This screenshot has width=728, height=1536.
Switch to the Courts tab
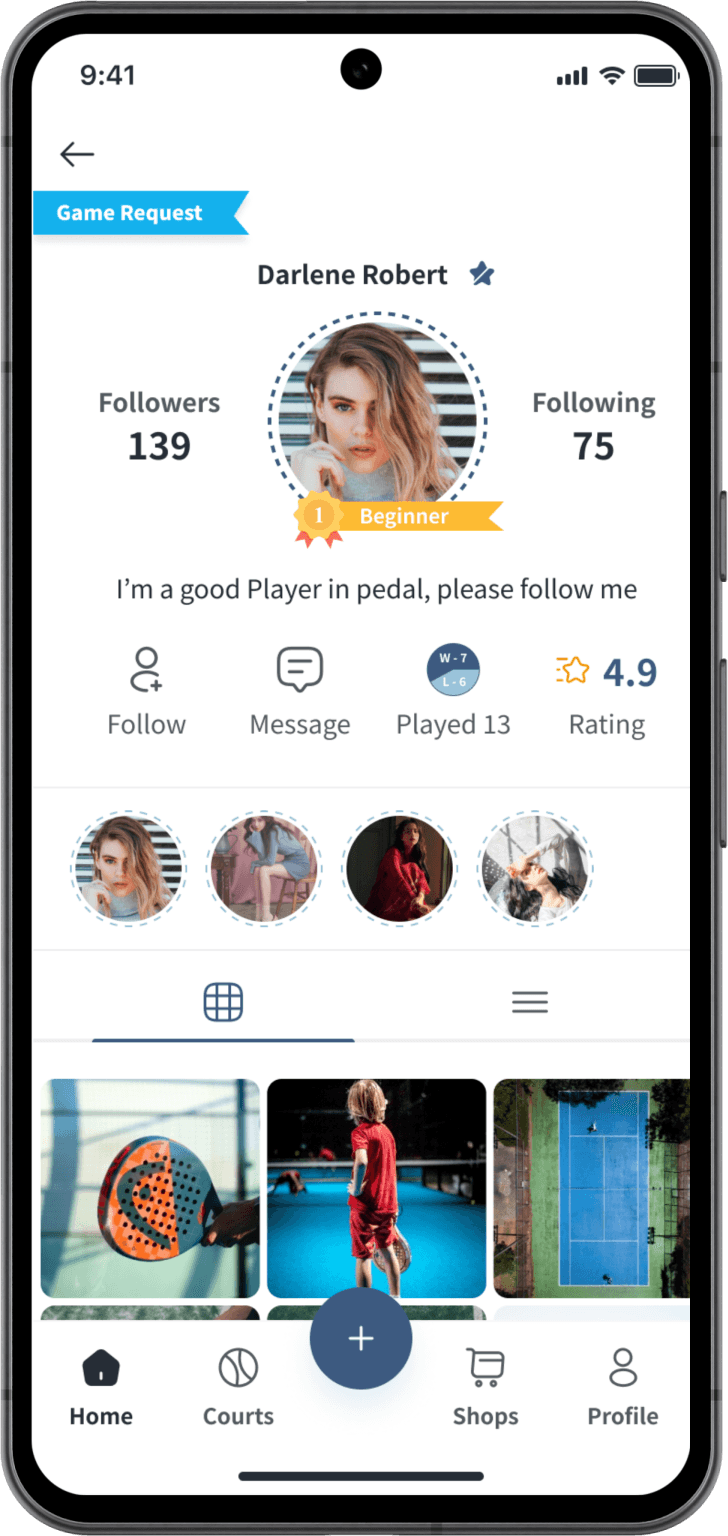[238, 1387]
